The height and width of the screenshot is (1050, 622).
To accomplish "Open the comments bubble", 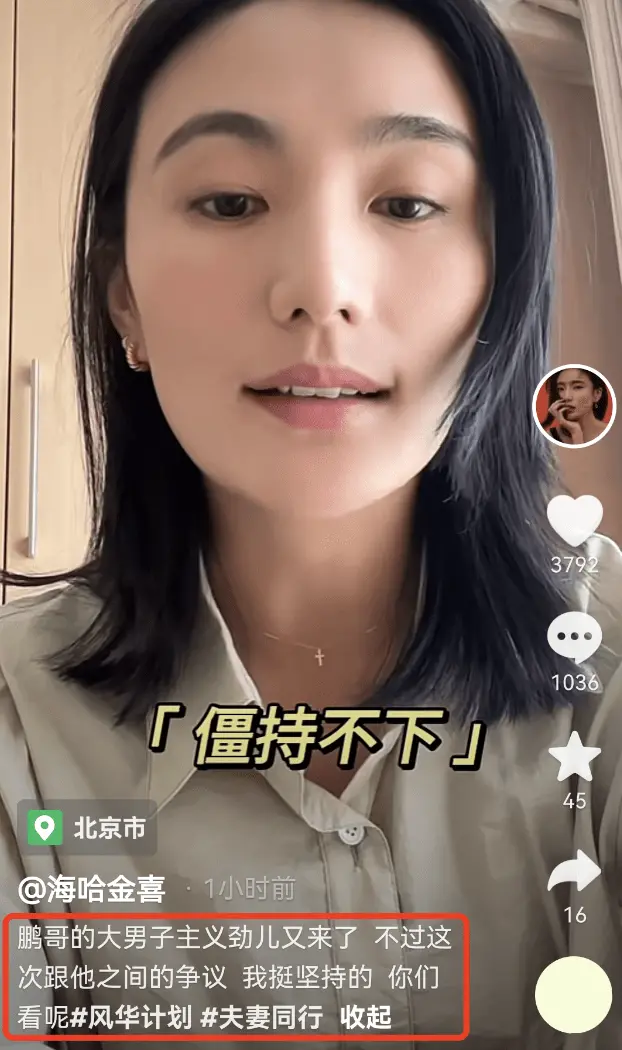I will point(575,638).
